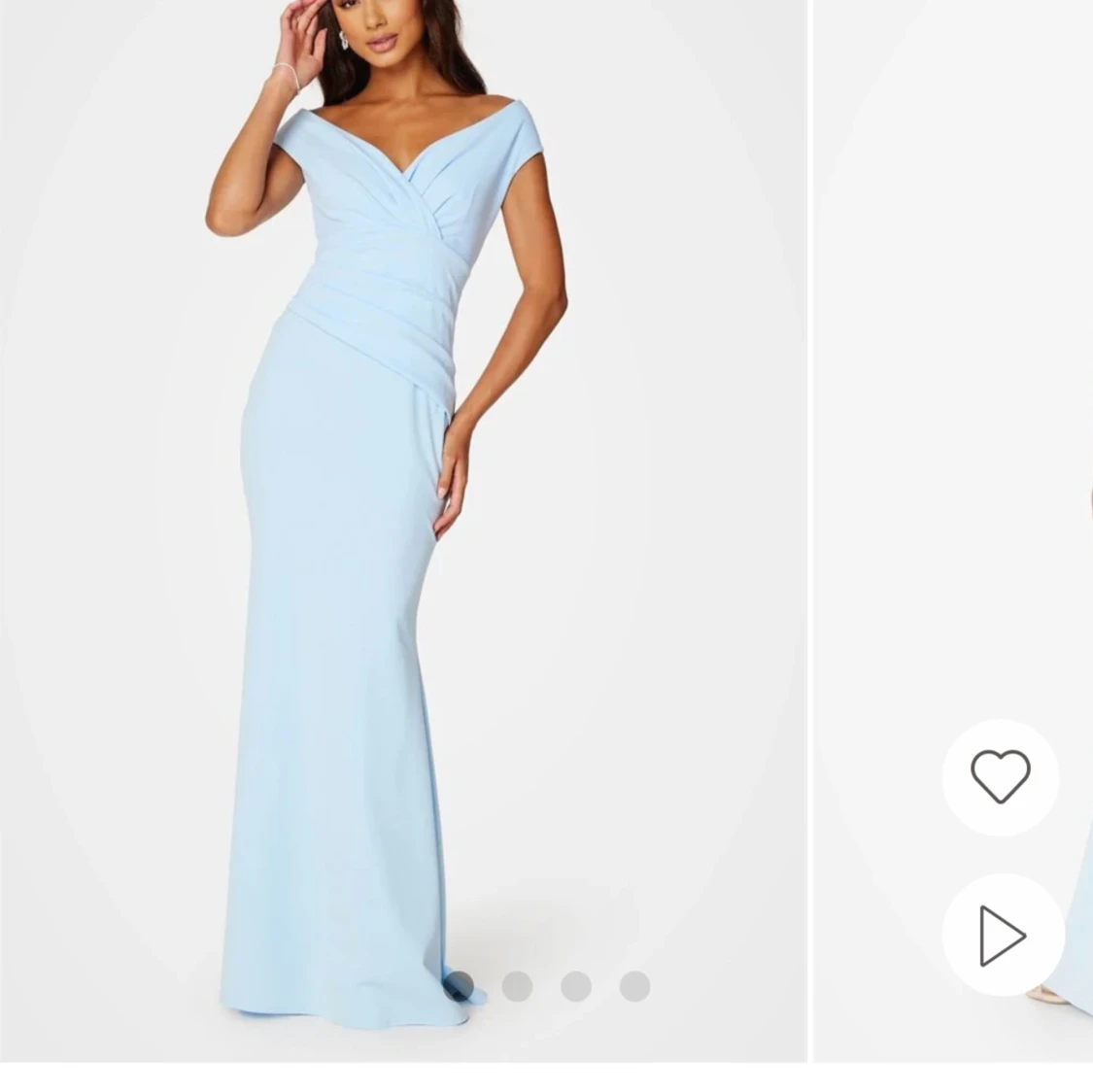Play the product video

pyautogui.click(x=1002, y=936)
